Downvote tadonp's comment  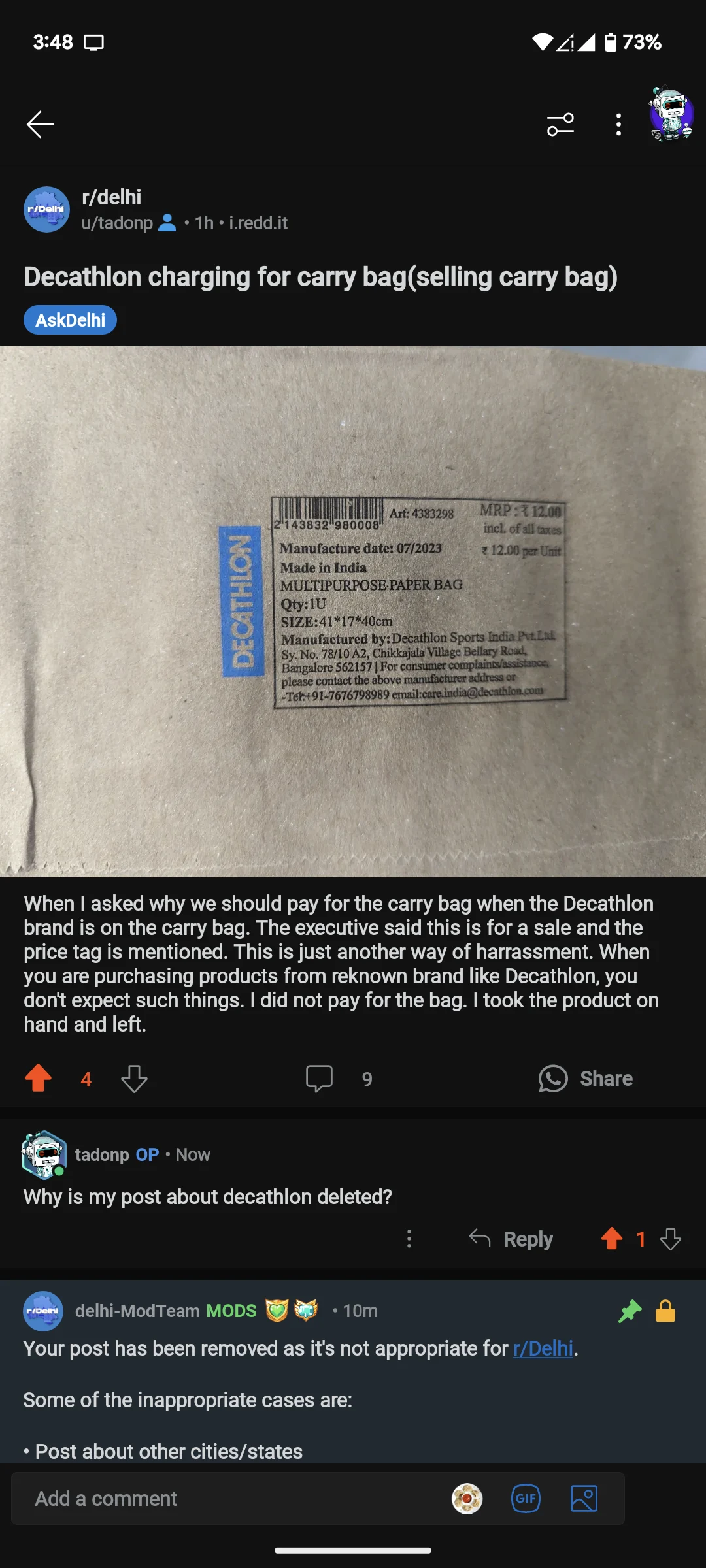coord(671,1239)
